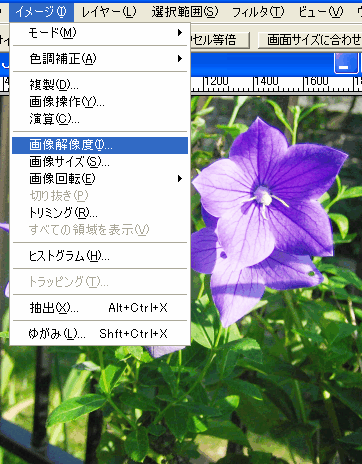362x464 pixels.
Task: Select 複製(D)... from the menu
Action: [100, 85]
